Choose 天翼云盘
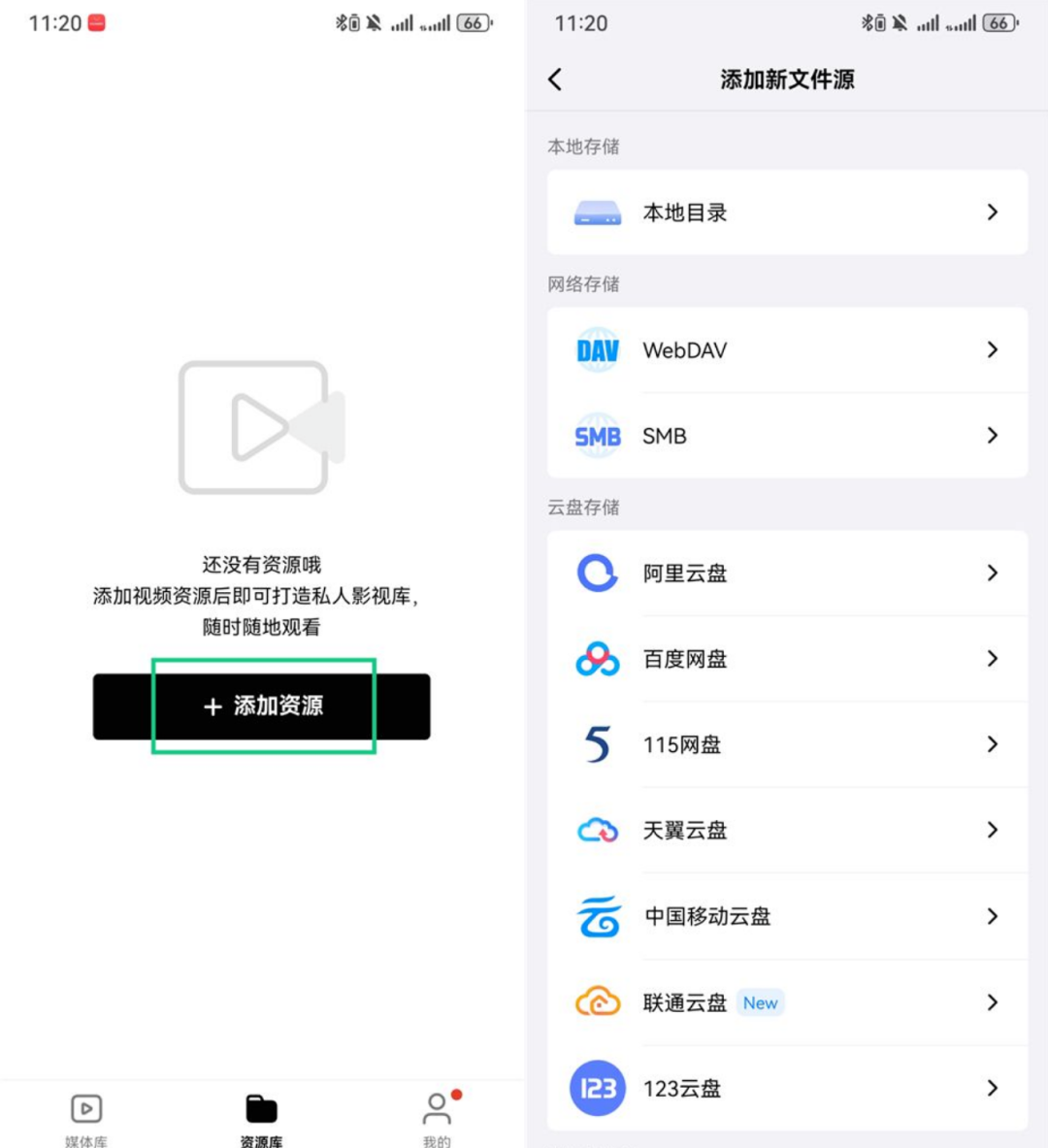 click(x=787, y=831)
